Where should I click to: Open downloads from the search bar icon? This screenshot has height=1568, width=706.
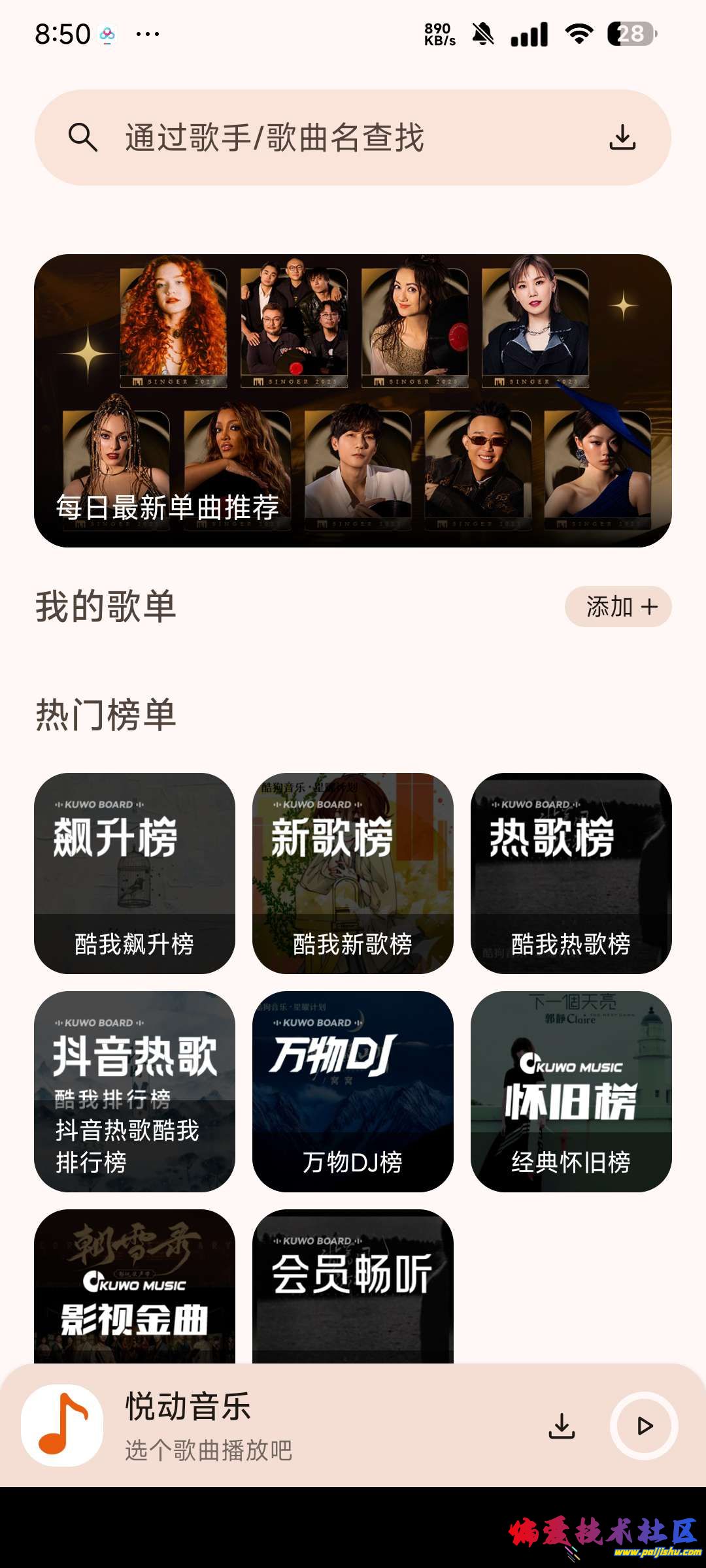(x=622, y=138)
